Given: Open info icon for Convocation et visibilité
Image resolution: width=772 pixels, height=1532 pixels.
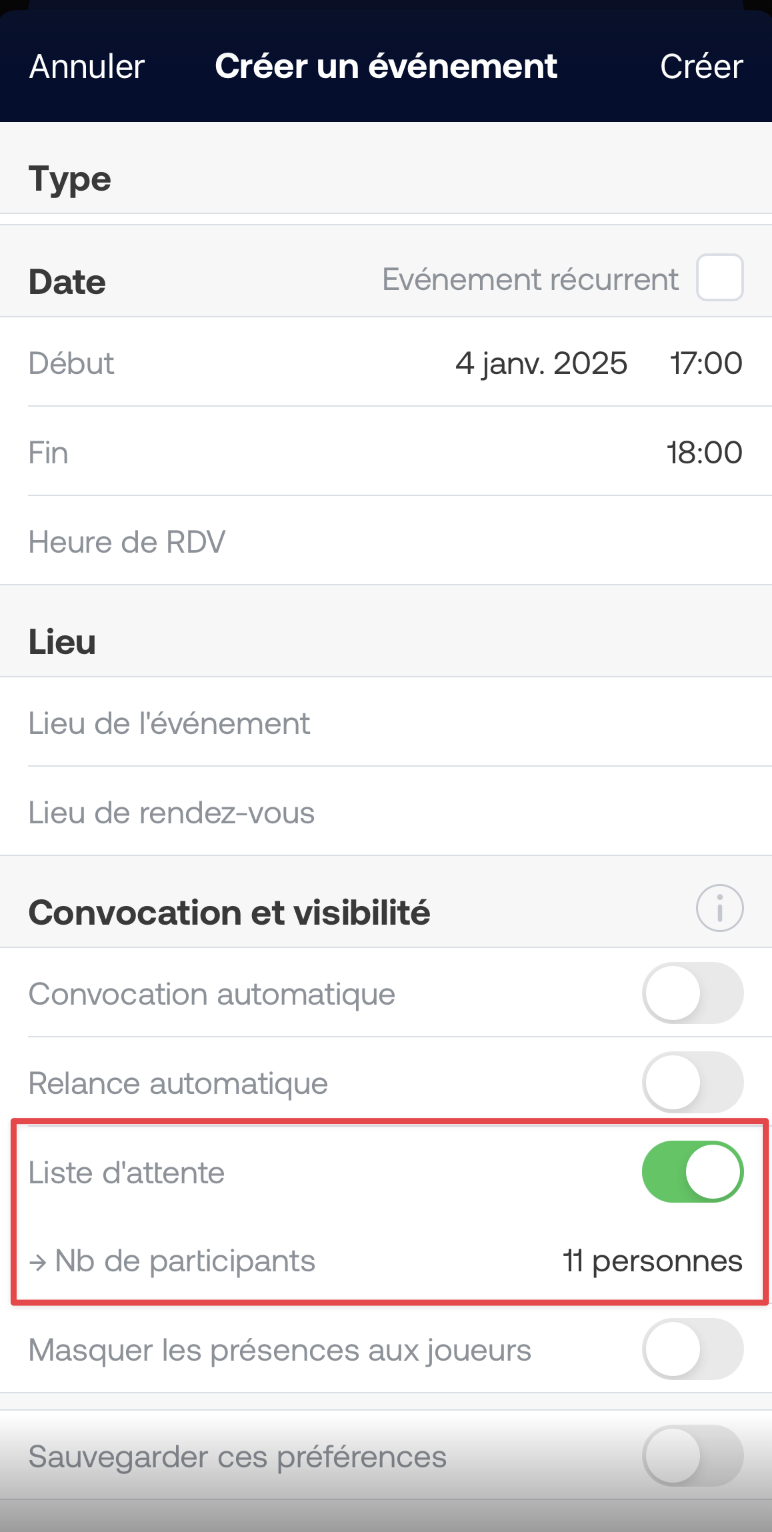Looking at the screenshot, I should 720,910.
